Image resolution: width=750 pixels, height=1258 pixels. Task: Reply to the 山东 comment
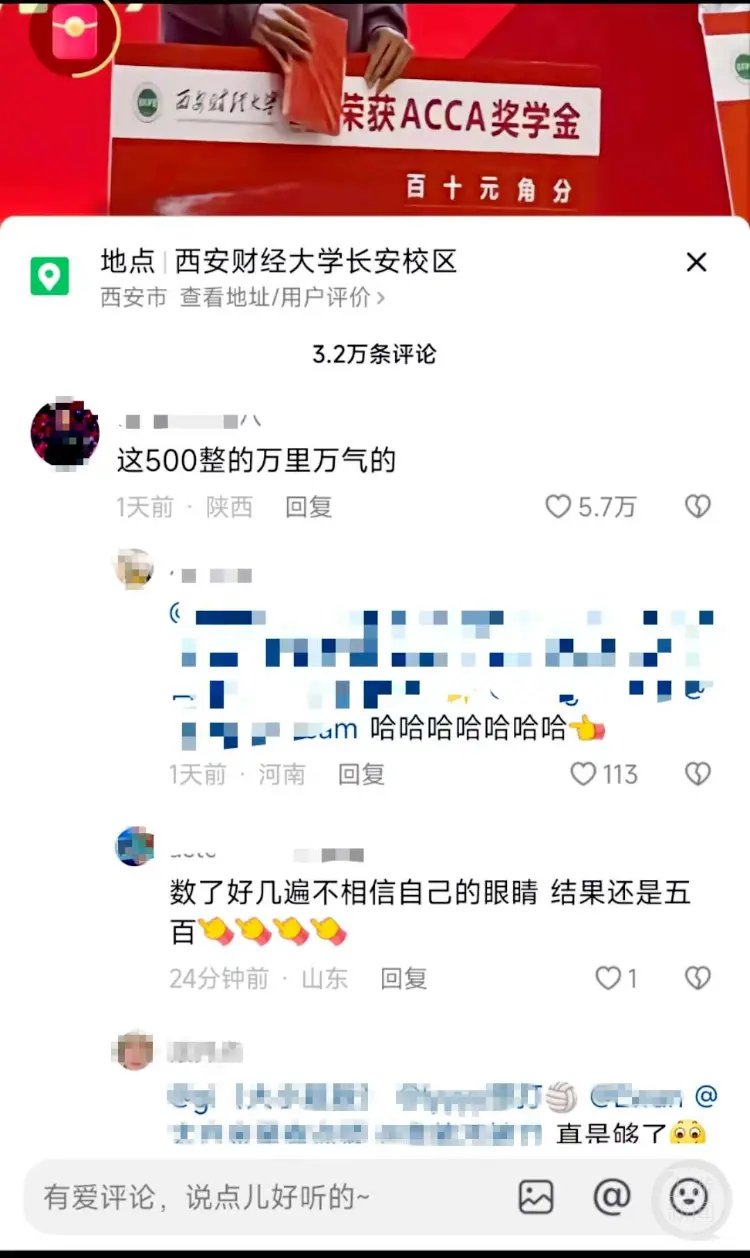click(404, 978)
